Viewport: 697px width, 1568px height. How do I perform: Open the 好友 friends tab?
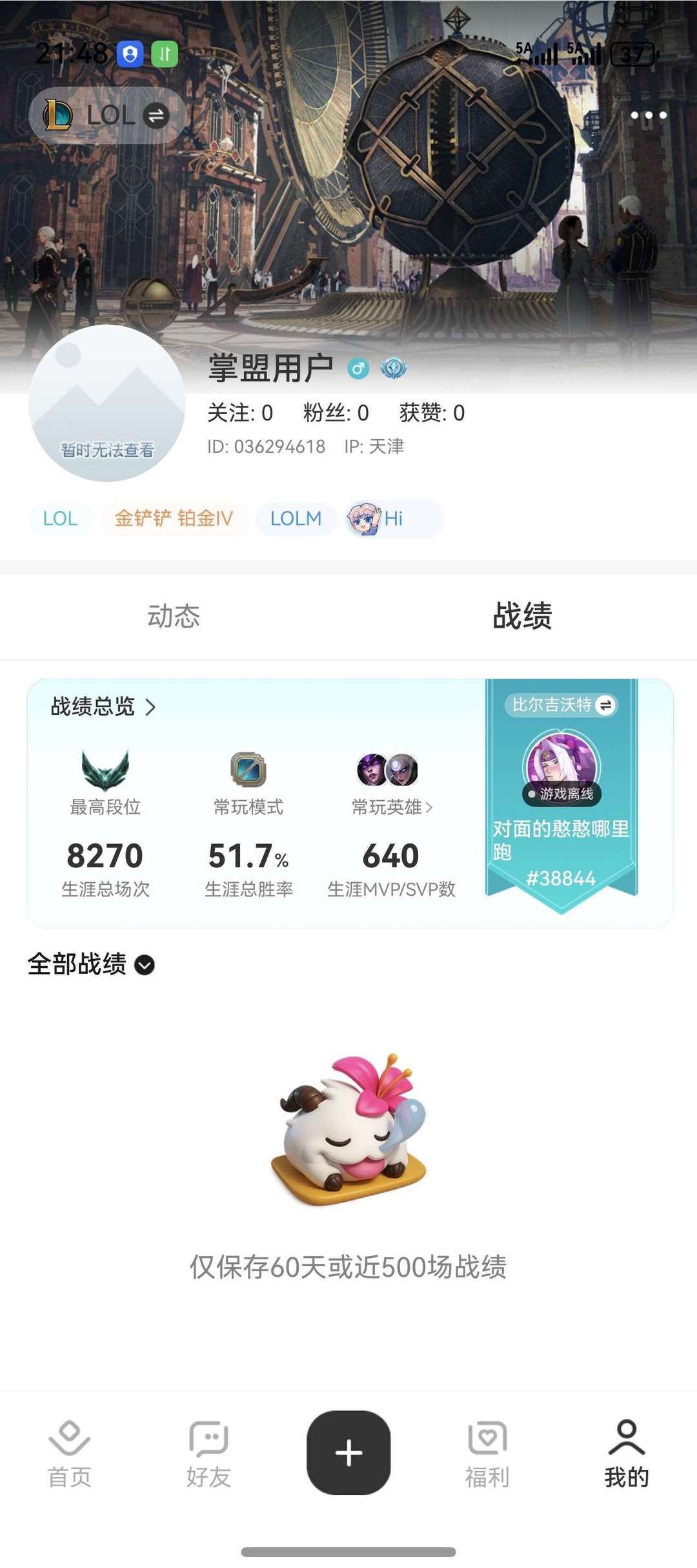[x=209, y=1454]
